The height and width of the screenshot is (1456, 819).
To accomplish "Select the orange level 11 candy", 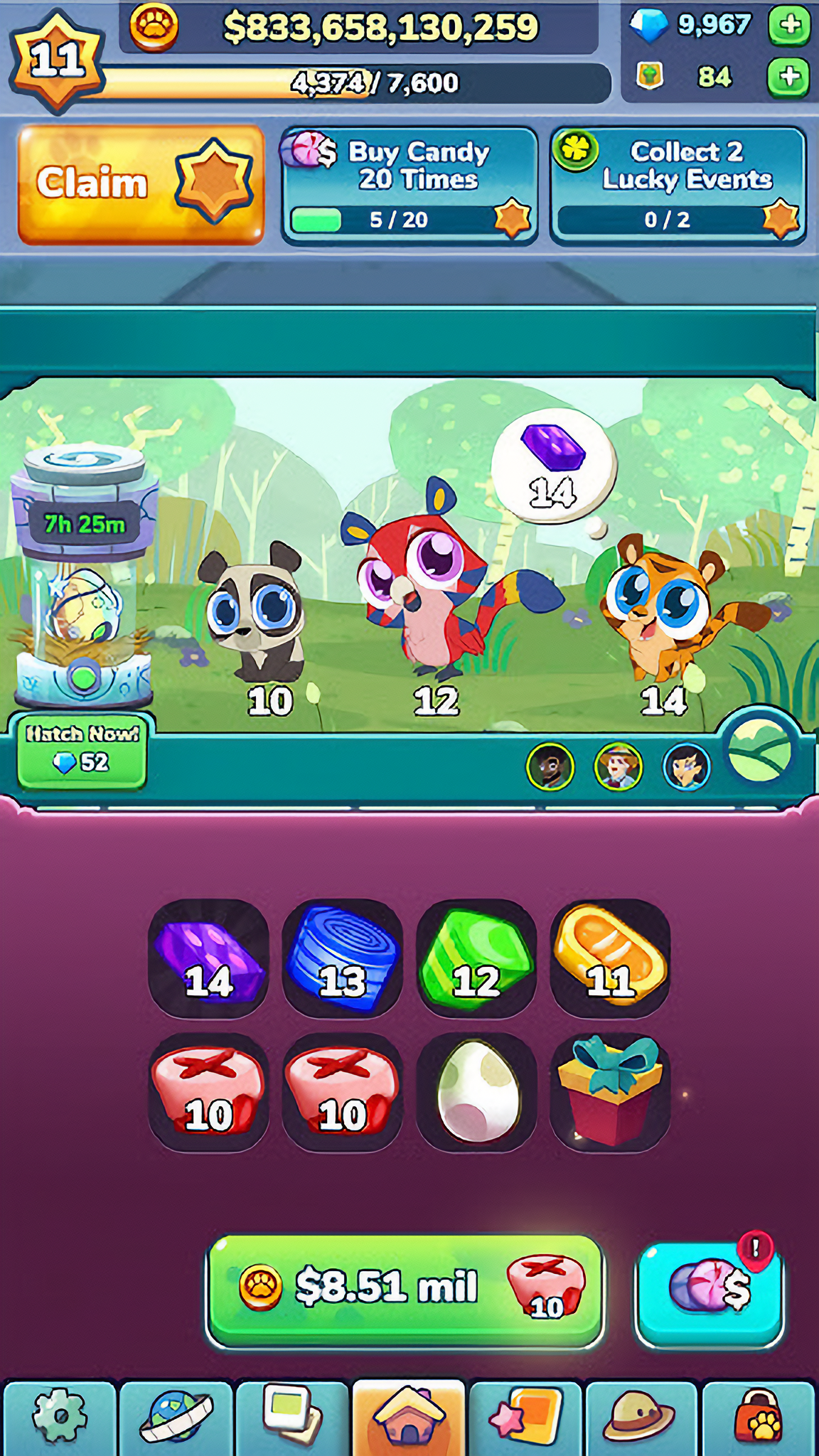I will (610, 958).
